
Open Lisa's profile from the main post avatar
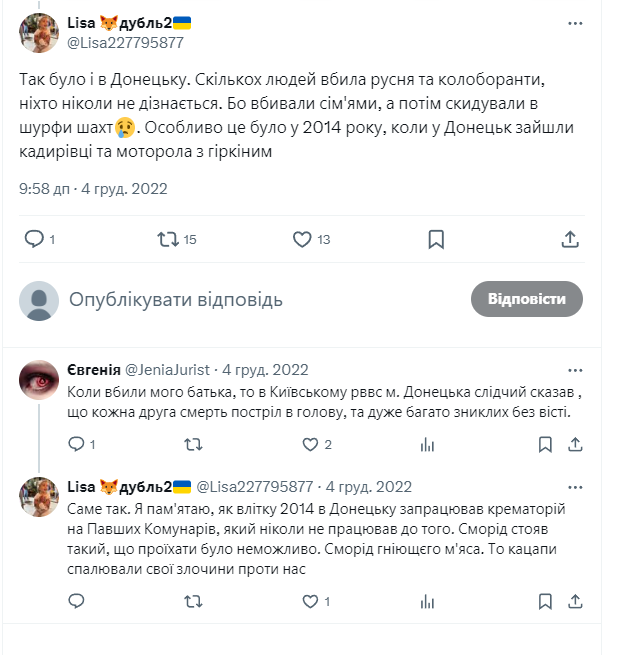(x=39, y=33)
